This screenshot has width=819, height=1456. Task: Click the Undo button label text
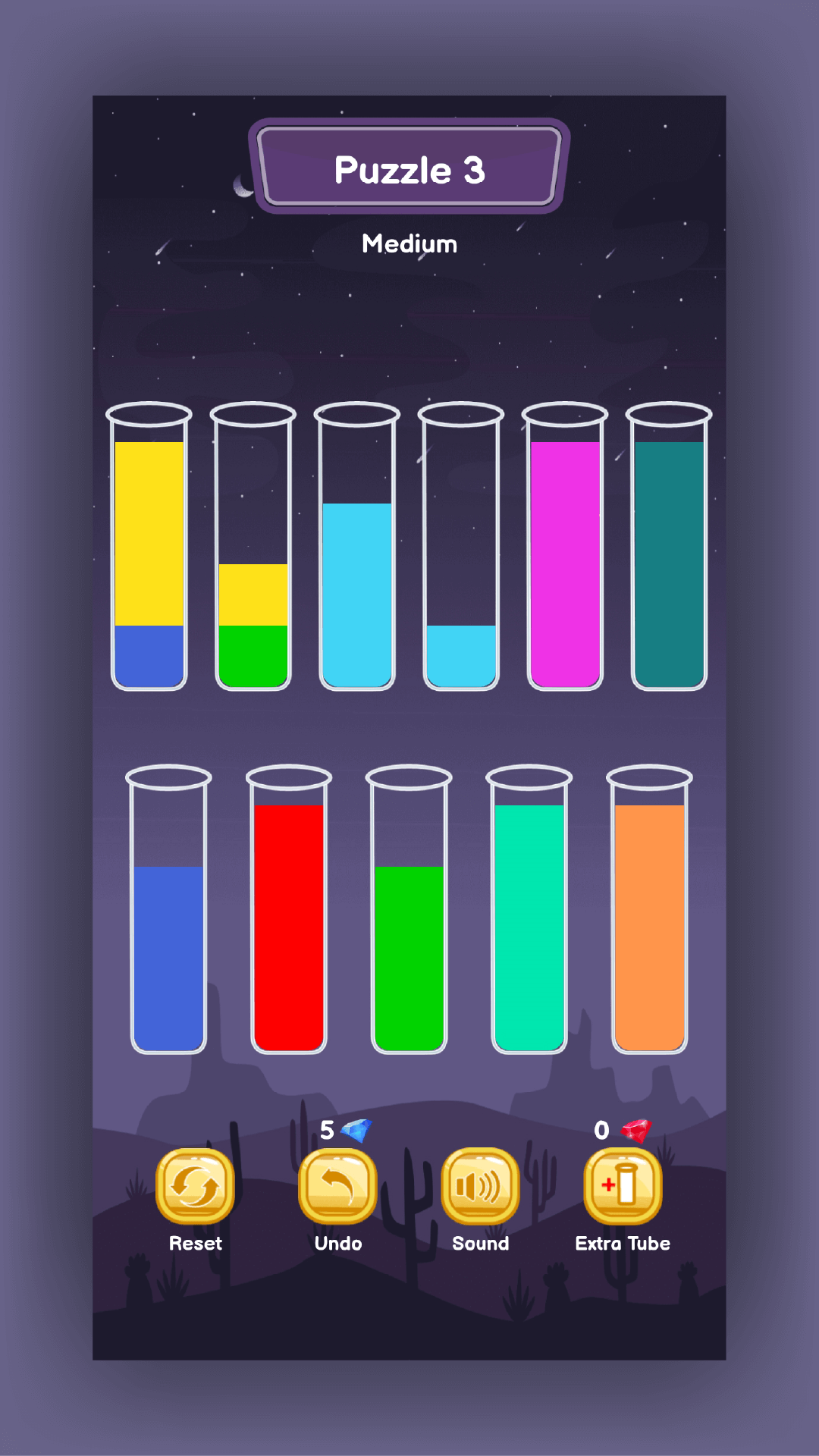click(337, 1244)
